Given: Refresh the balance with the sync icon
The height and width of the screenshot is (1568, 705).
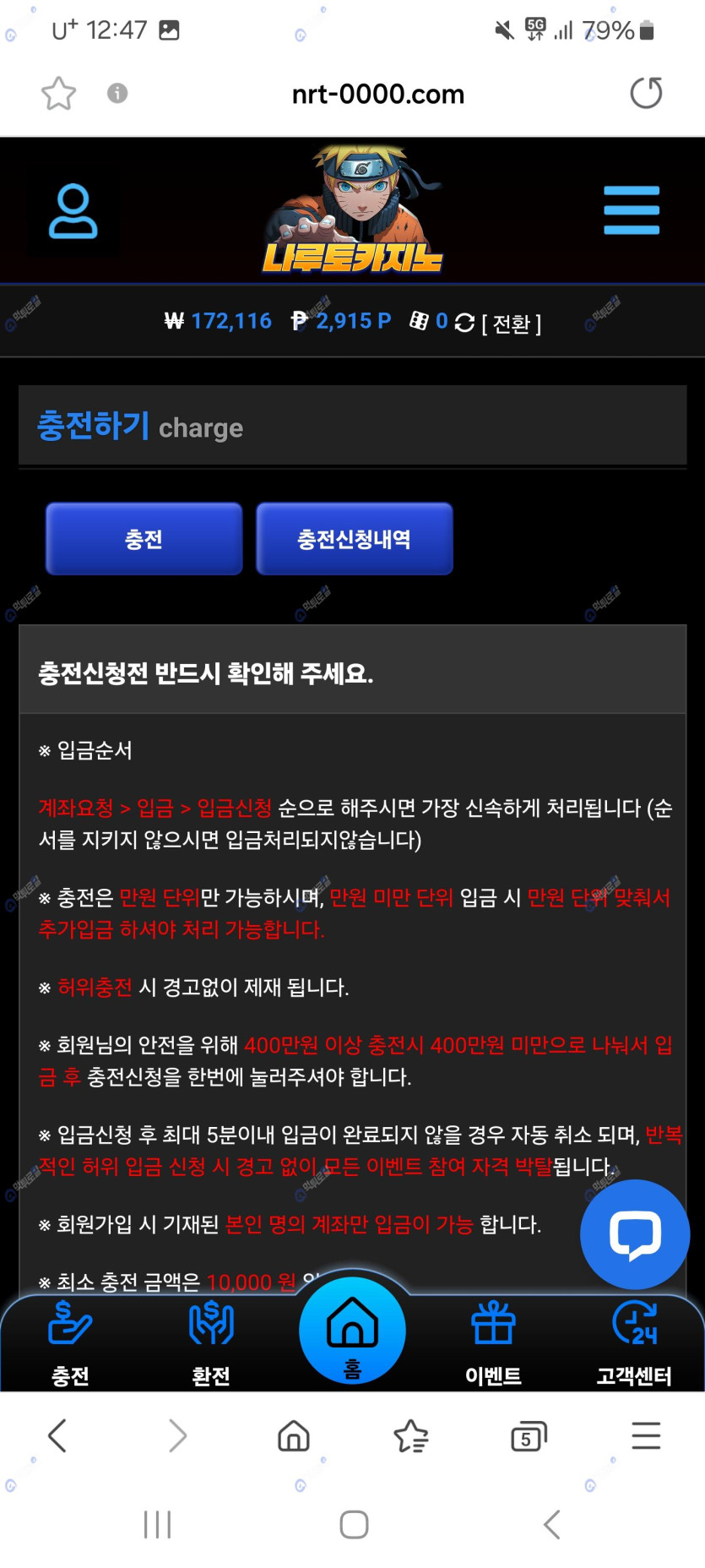Looking at the screenshot, I should click(464, 323).
